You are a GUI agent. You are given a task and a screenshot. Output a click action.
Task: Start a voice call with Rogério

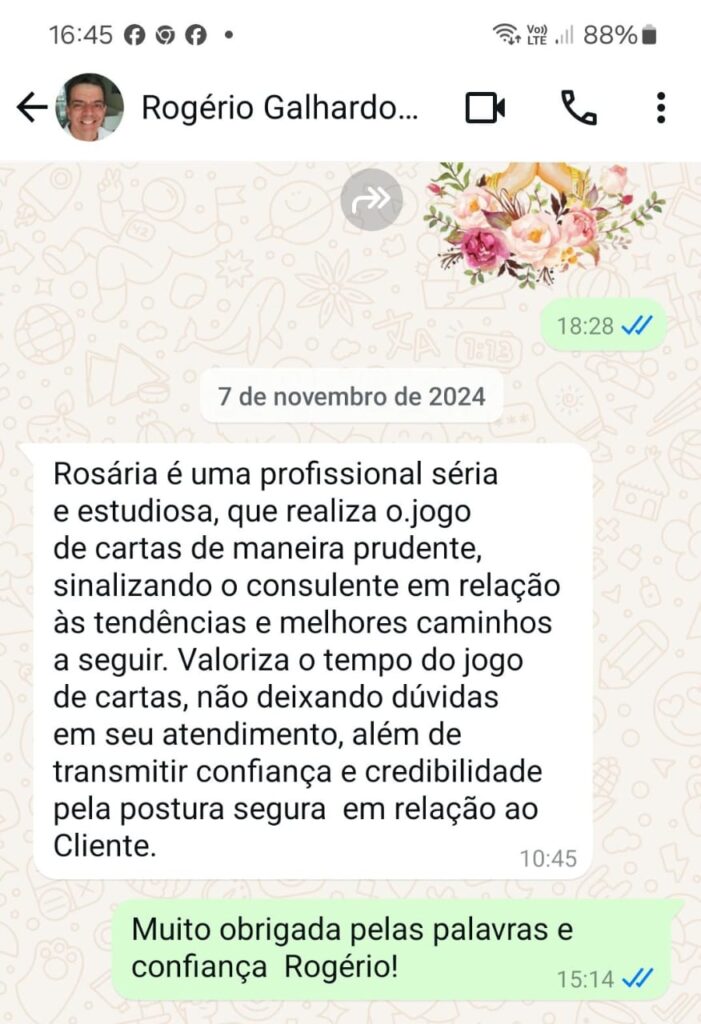578,108
